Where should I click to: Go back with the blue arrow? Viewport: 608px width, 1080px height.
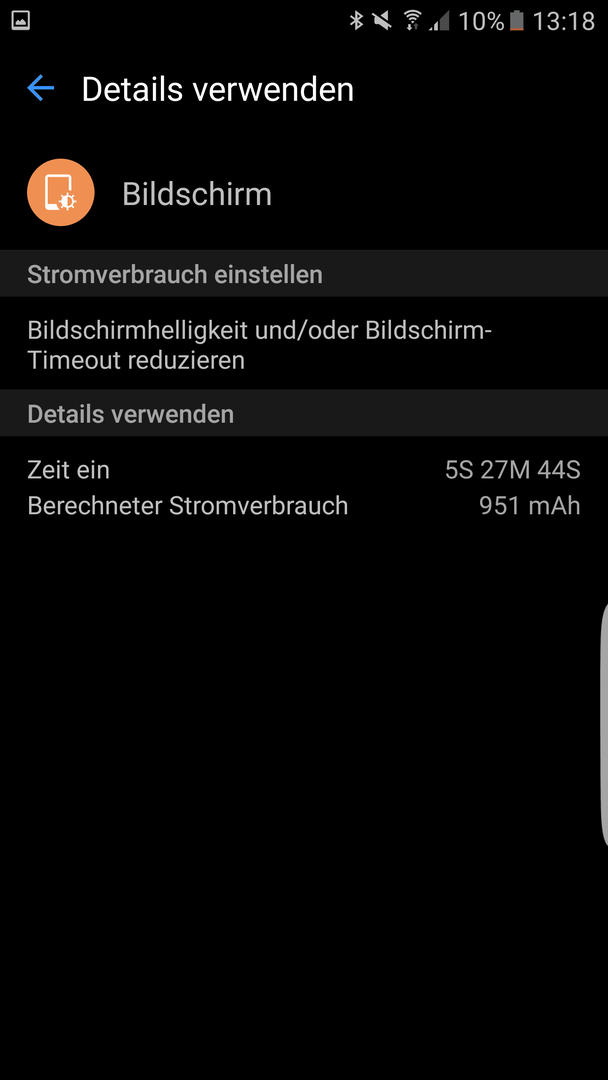point(41,89)
